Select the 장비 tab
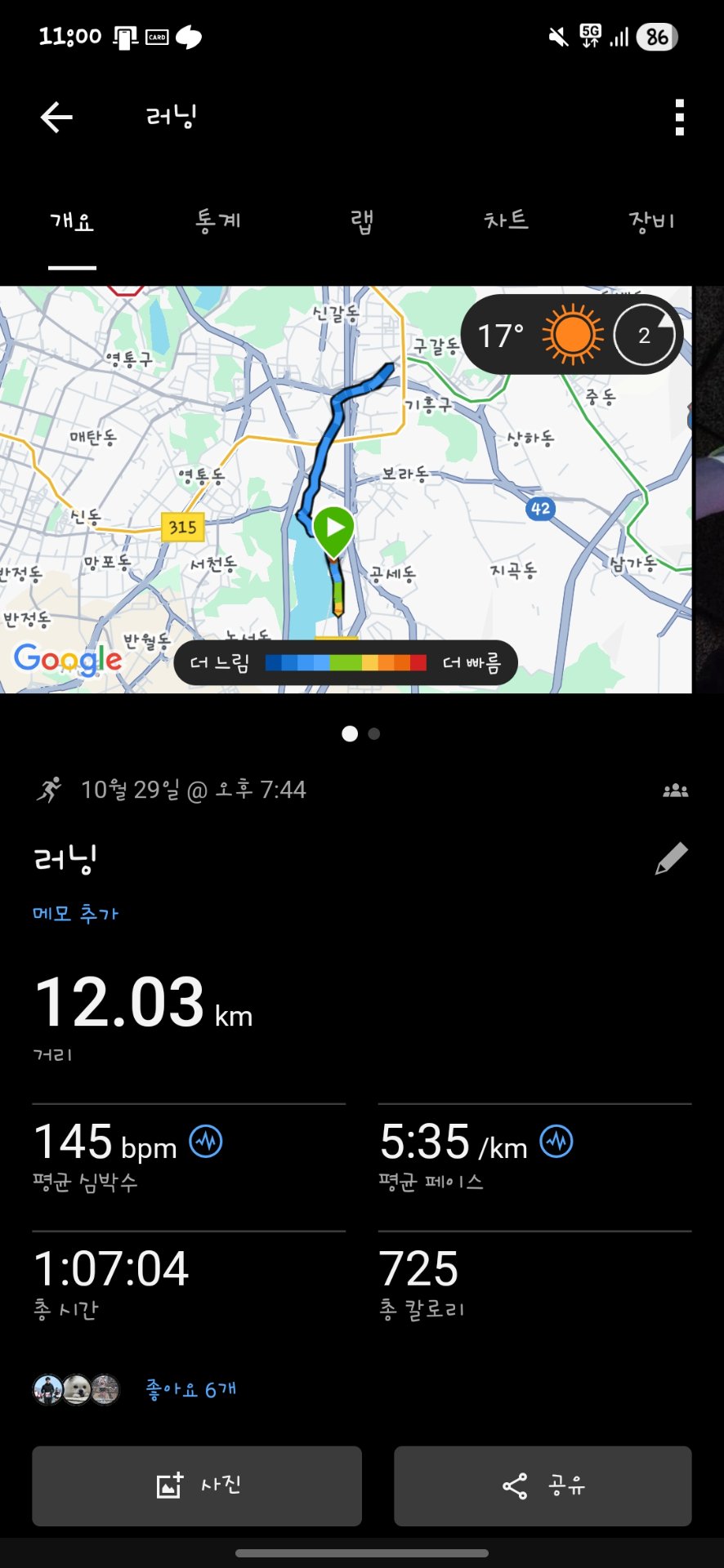This screenshot has height=1568, width=724. [651, 220]
